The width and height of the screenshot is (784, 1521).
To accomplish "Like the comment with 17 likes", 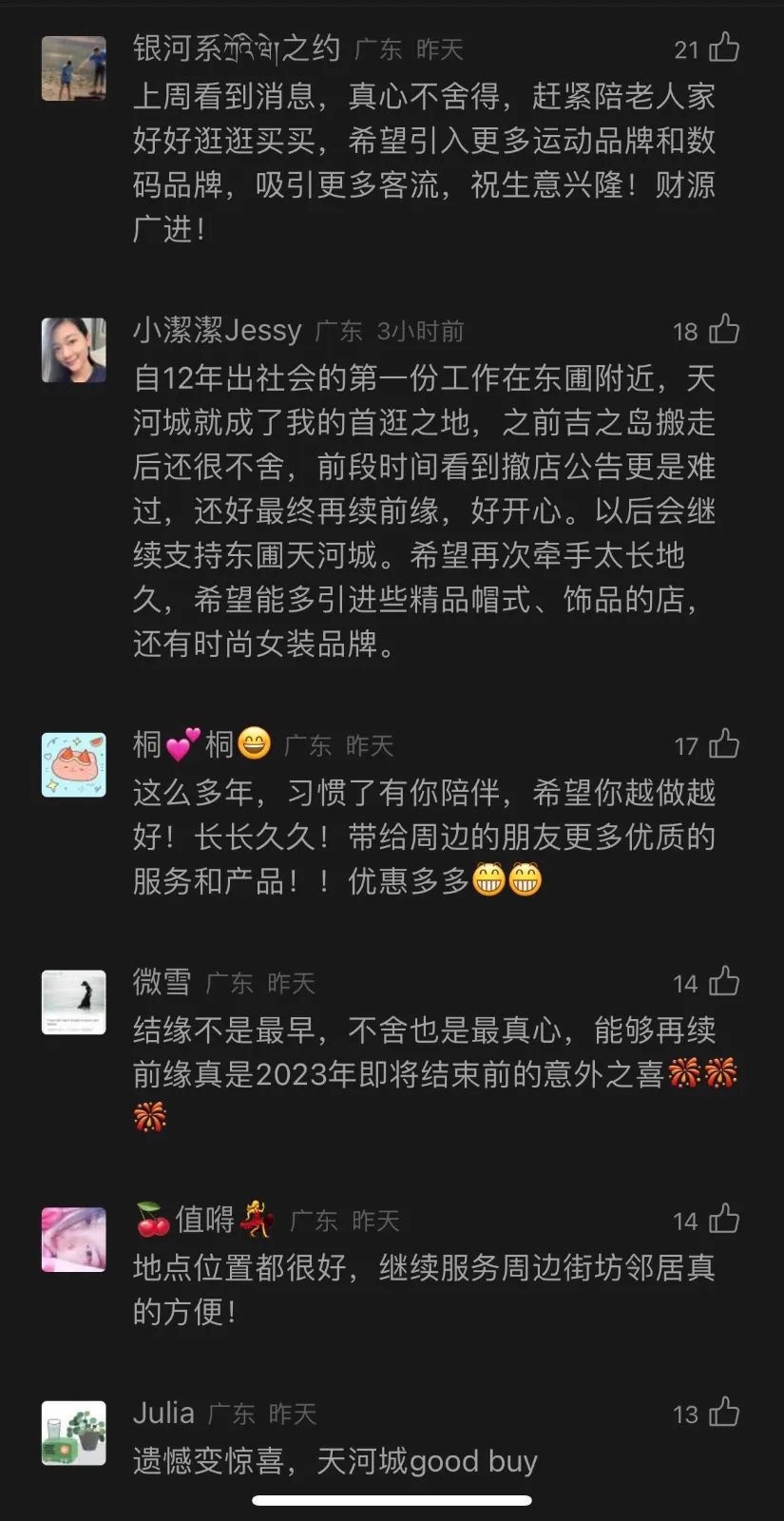I will tap(723, 744).
